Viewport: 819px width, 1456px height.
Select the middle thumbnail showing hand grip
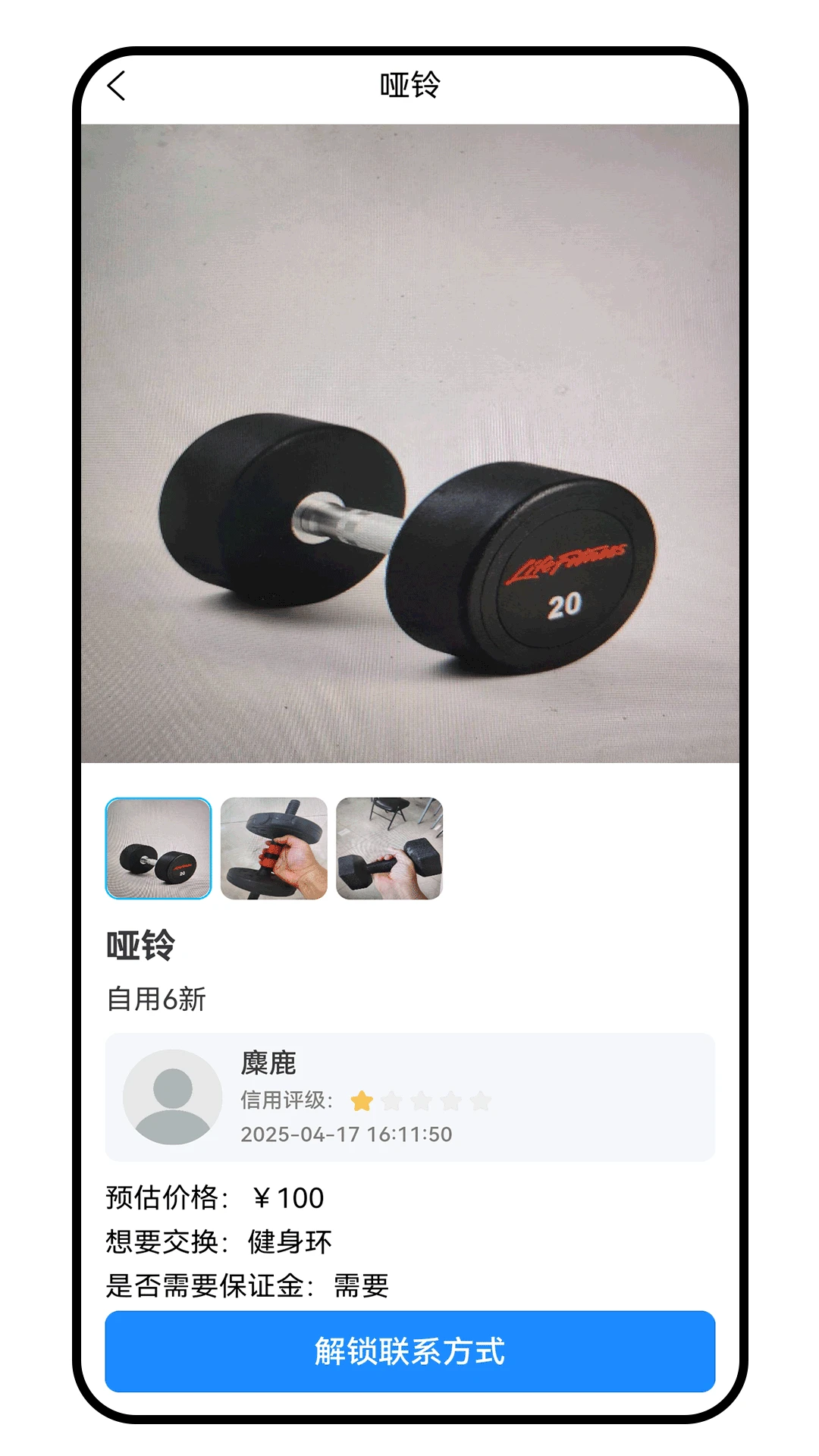pos(273,848)
